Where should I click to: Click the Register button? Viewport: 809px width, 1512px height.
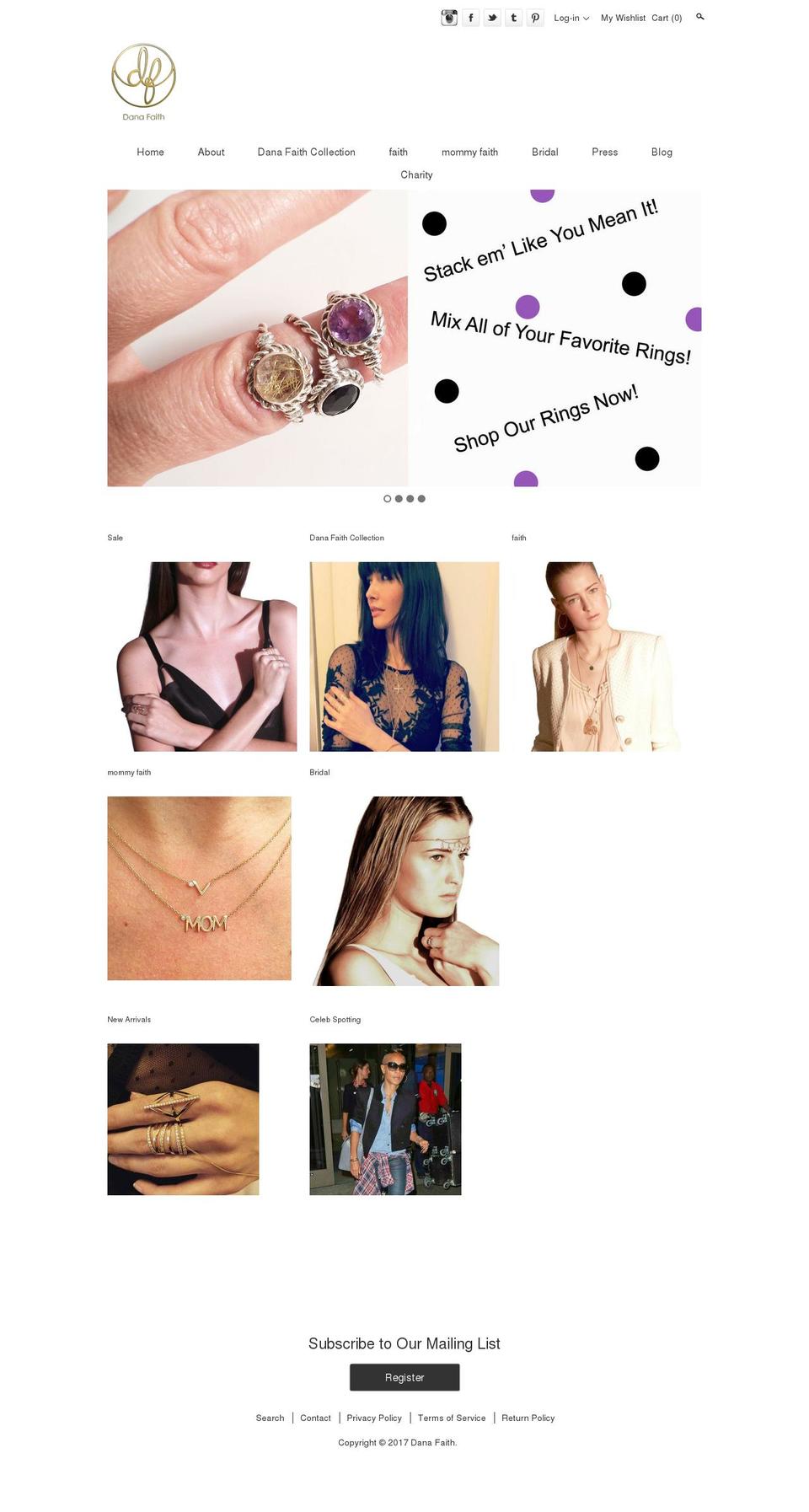pyautogui.click(x=404, y=1377)
